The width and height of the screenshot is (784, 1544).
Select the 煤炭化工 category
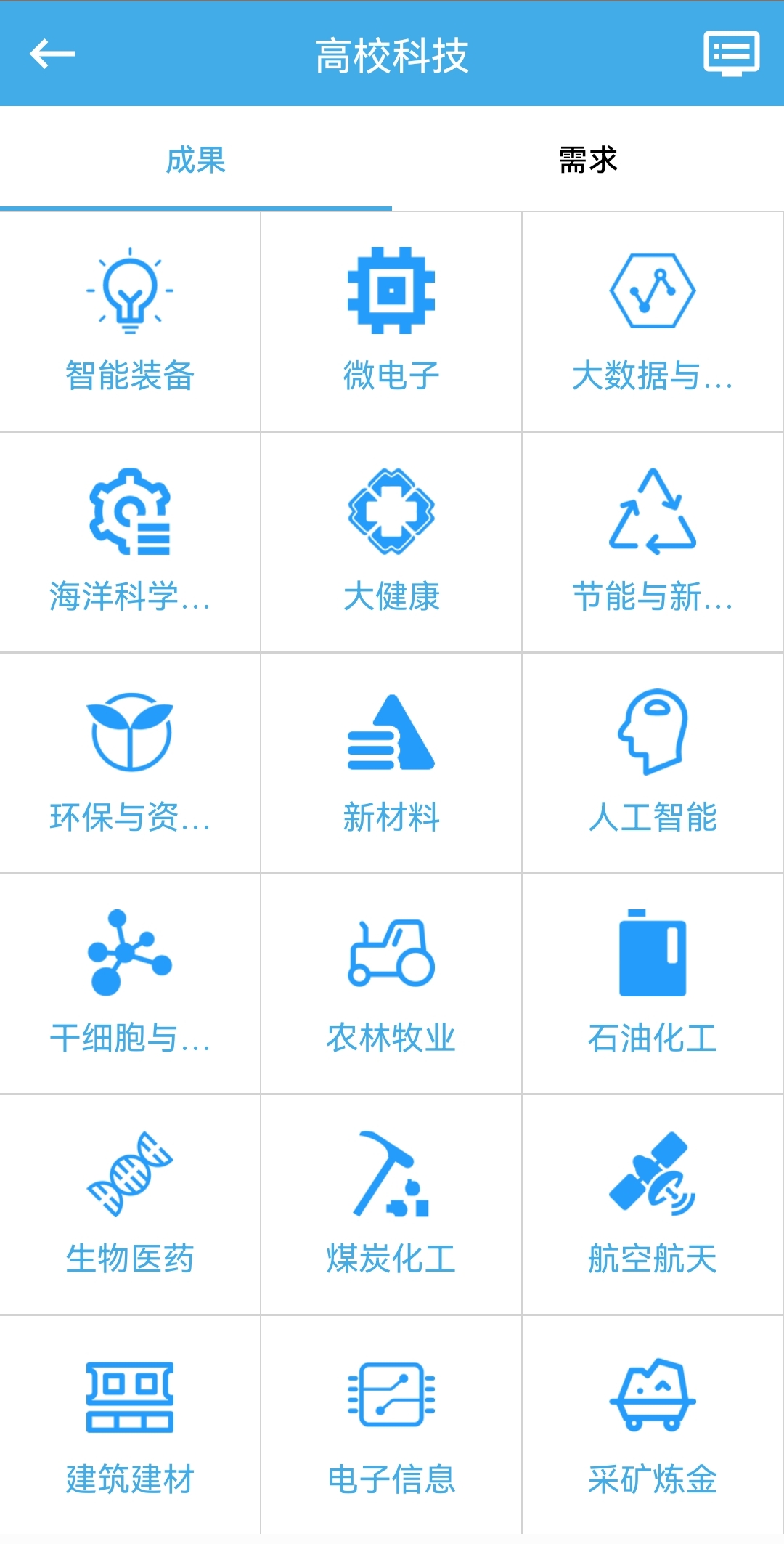pos(391,1205)
